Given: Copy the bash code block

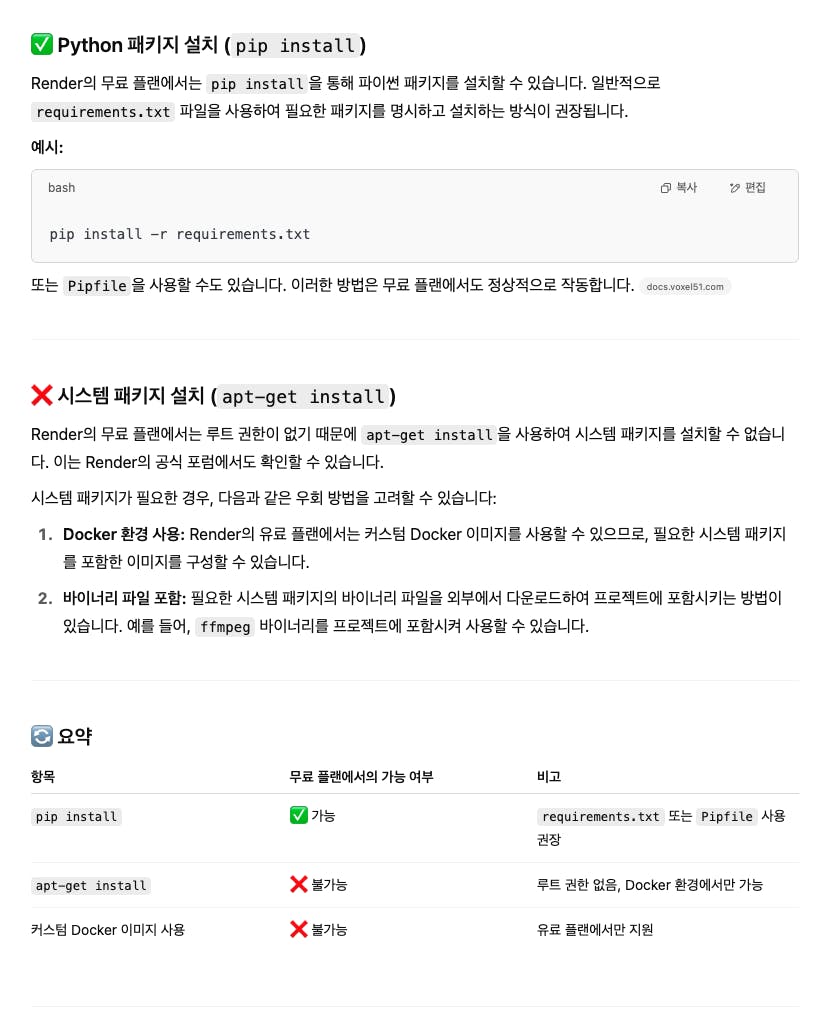Looking at the screenshot, I should pyautogui.click(x=679, y=188).
